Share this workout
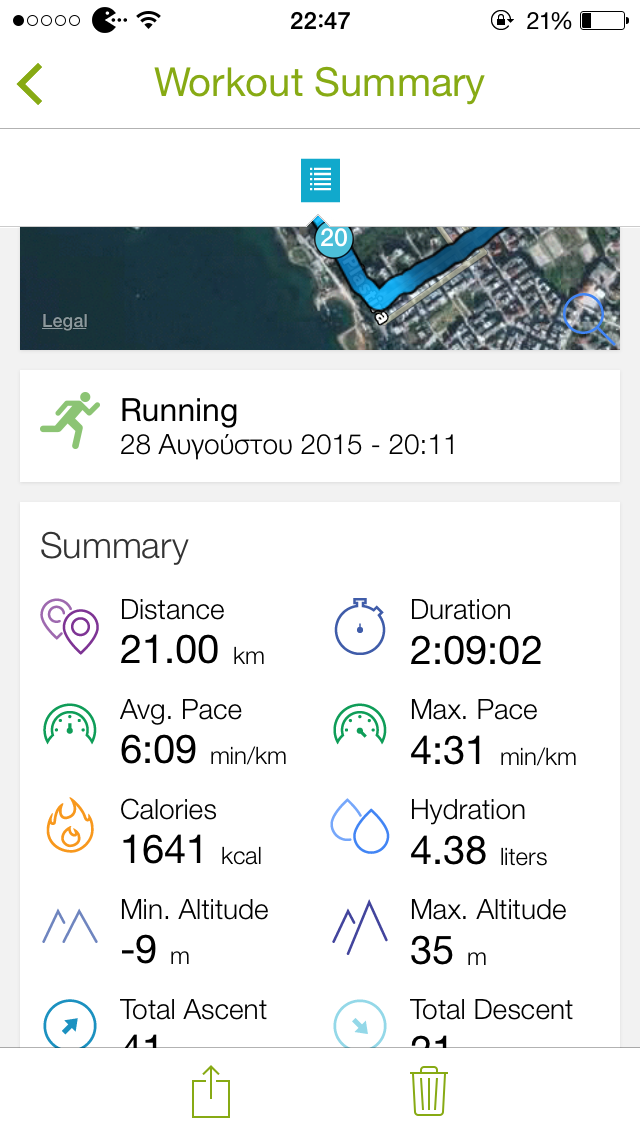Image resolution: width=640 pixels, height=1136 pixels. [211, 1091]
